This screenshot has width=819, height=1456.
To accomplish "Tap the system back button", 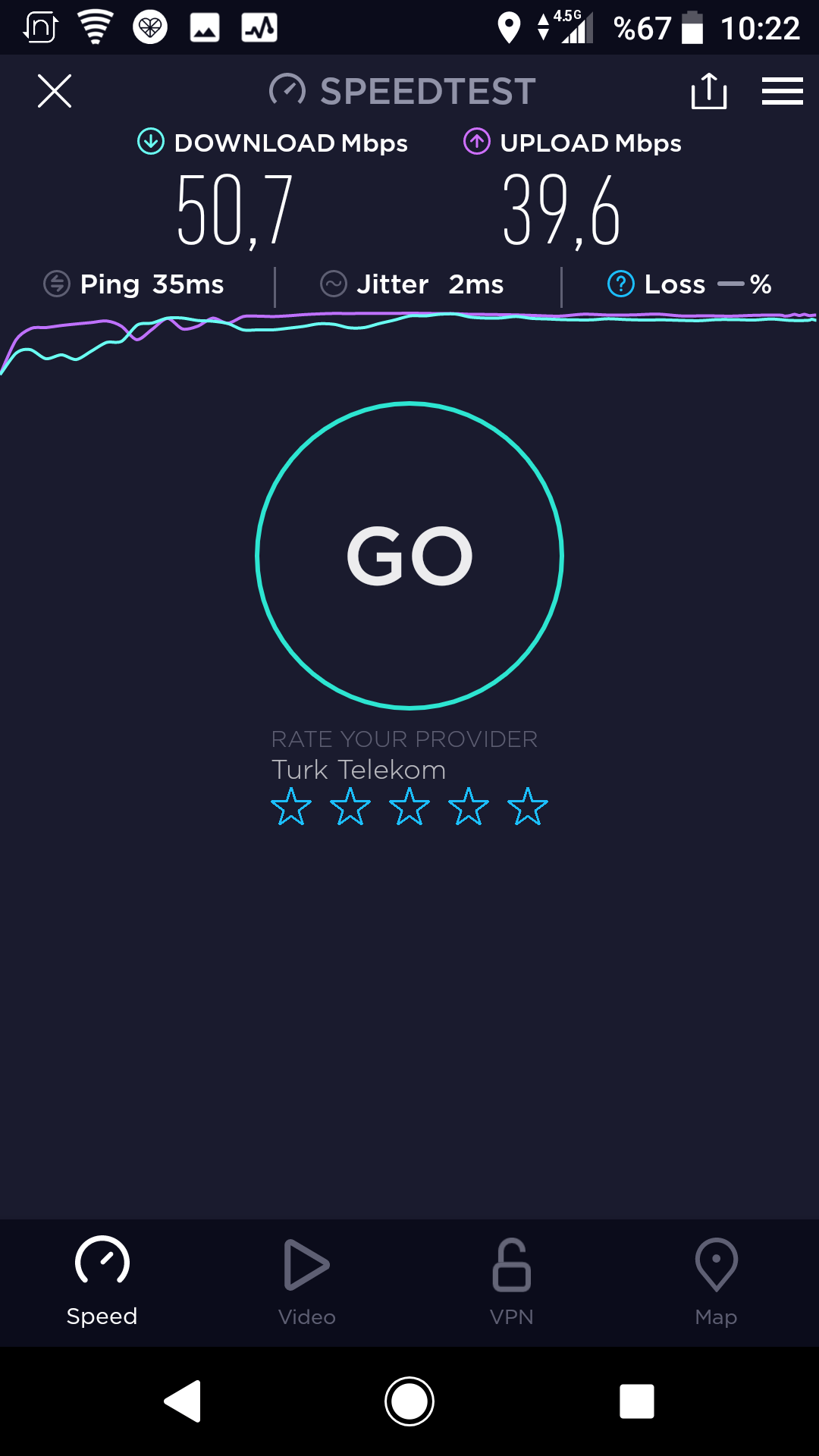I will click(183, 1401).
